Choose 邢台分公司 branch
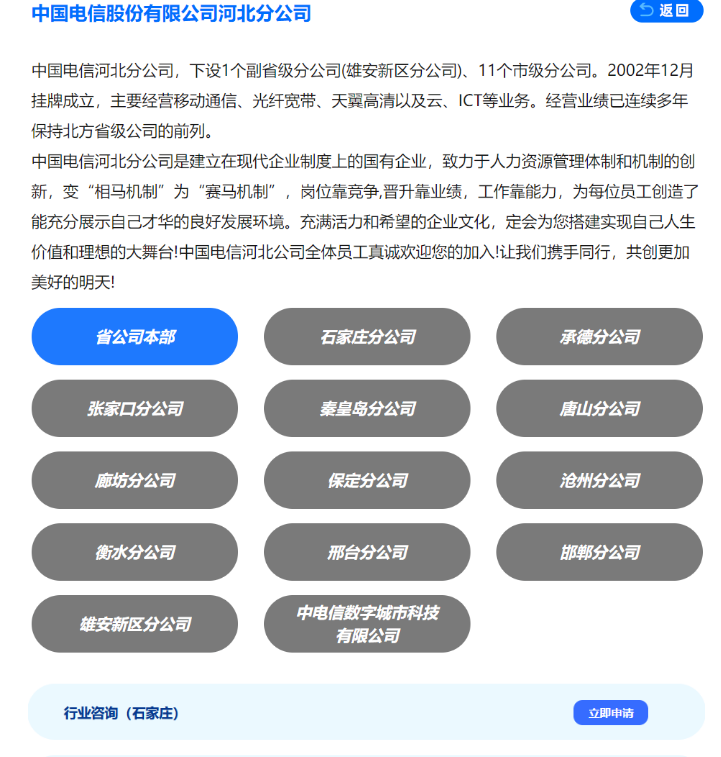Screen dimensions: 721x757 367,553
